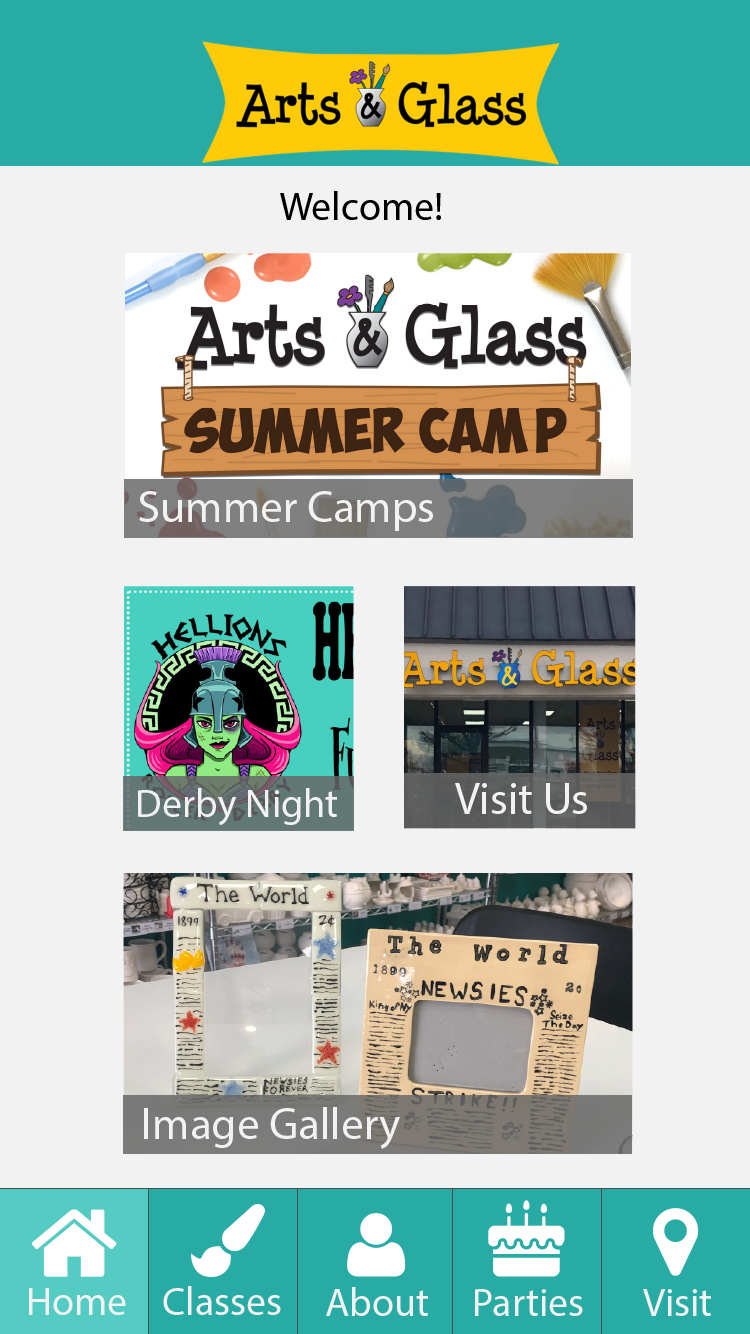Switch to the Visit tab
The image size is (750, 1334).
coord(676,1261)
